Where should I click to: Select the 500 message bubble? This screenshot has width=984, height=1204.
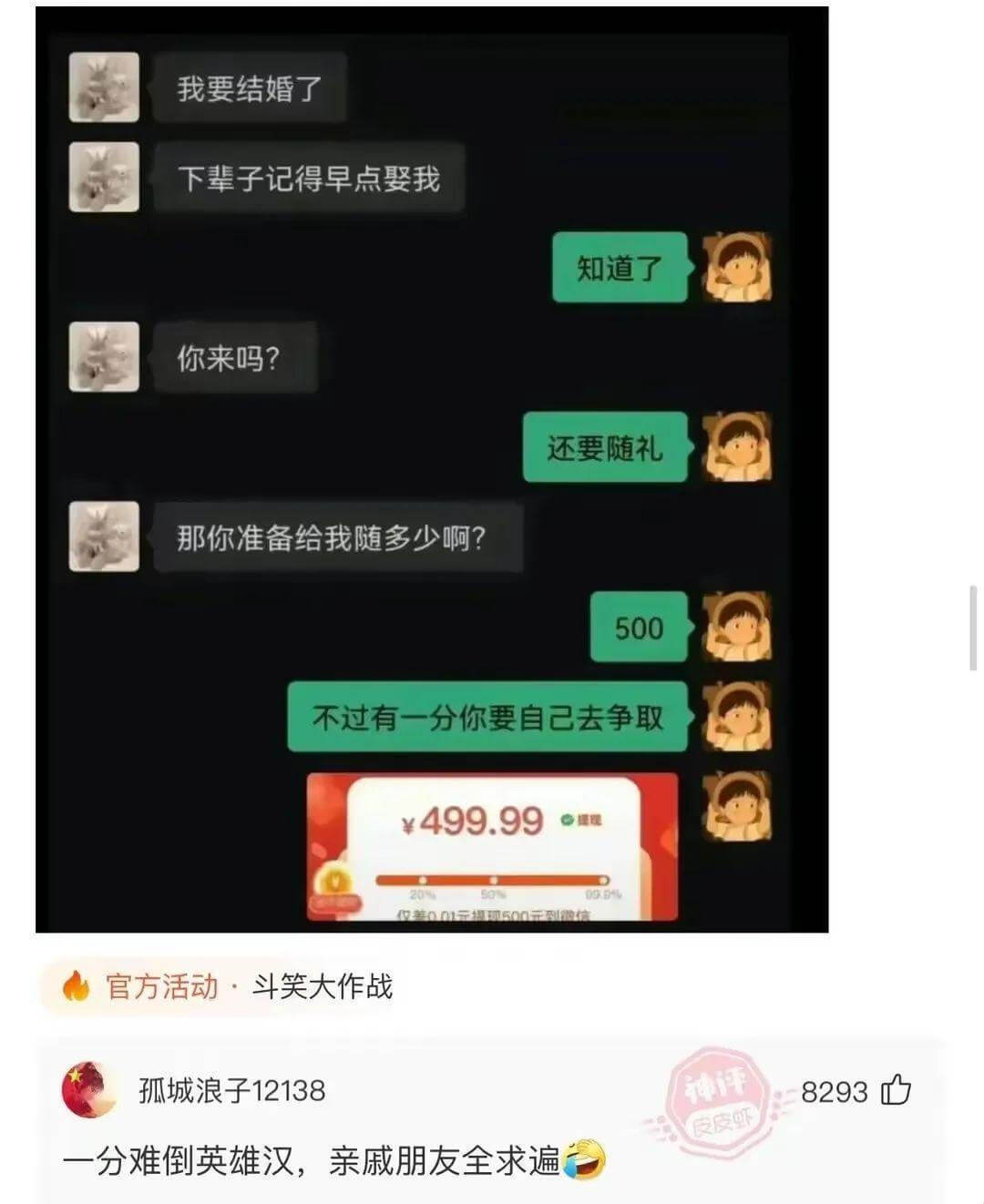pos(639,628)
